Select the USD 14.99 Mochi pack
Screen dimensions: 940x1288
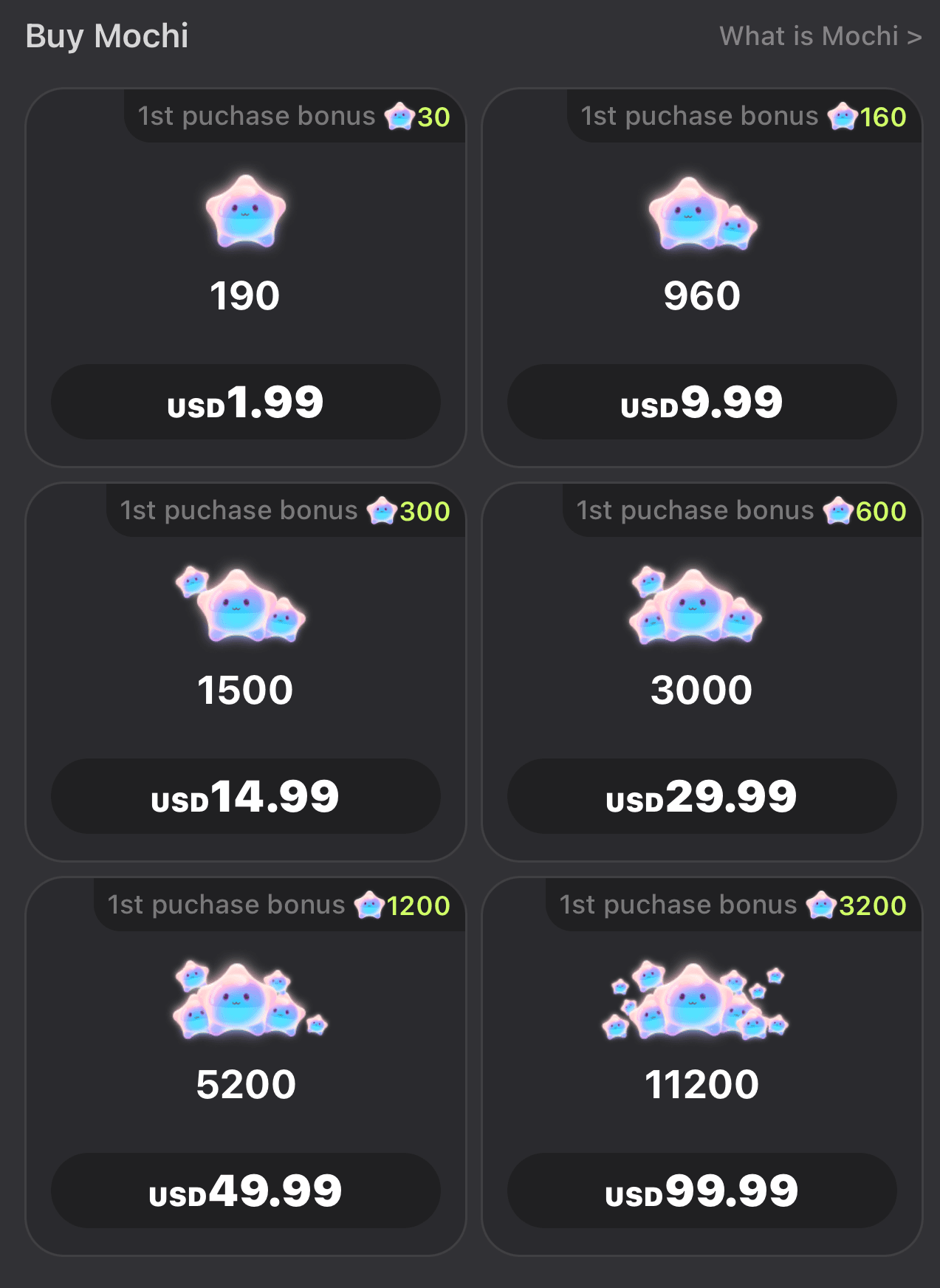click(245, 796)
